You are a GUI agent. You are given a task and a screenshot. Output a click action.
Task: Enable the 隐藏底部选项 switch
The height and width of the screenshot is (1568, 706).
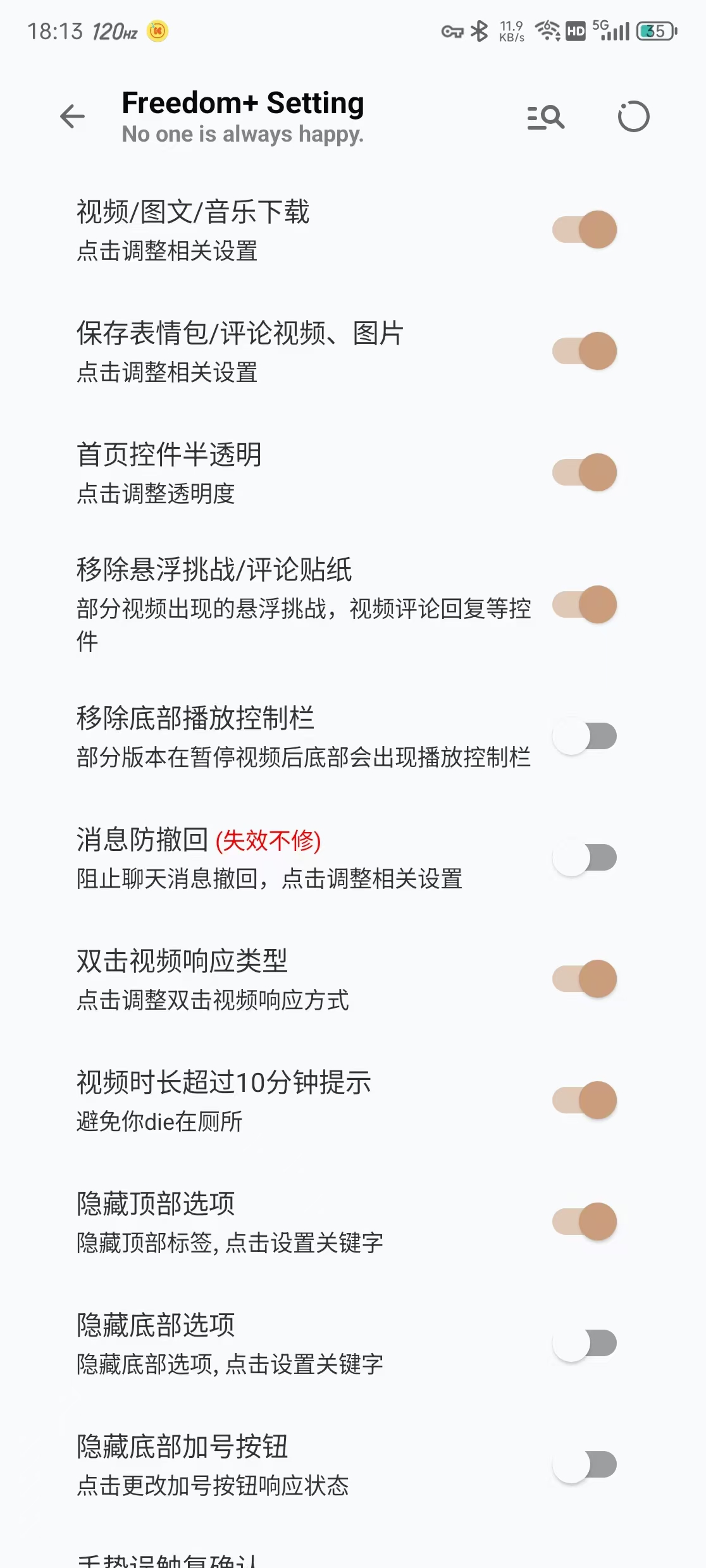[x=585, y=1343]
